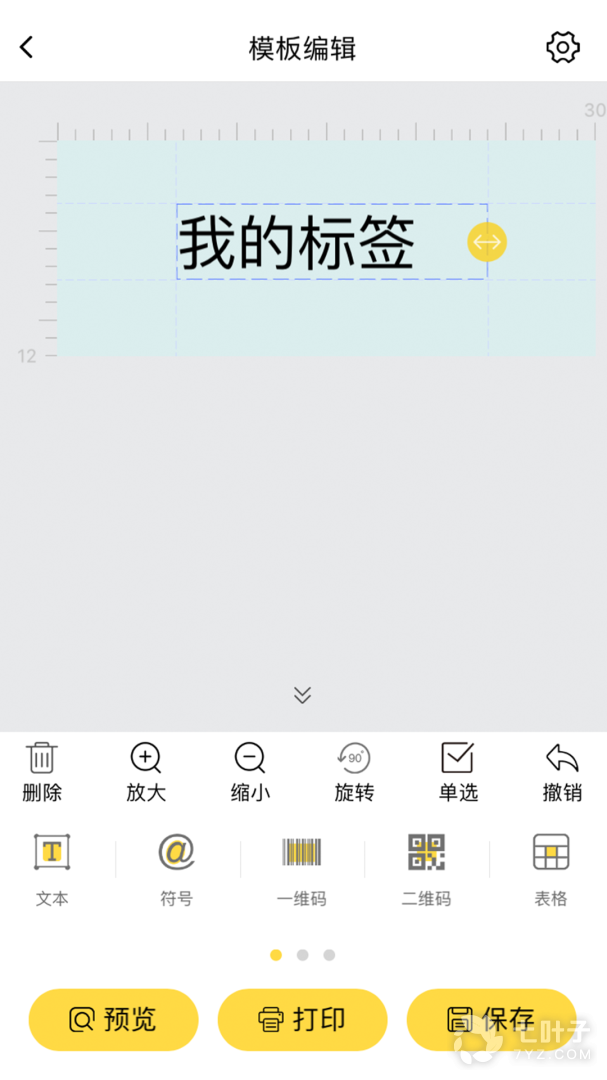Add a 表格 table
The width and height of the screenshot is (607, 1080).
click(x=551, y=866)
